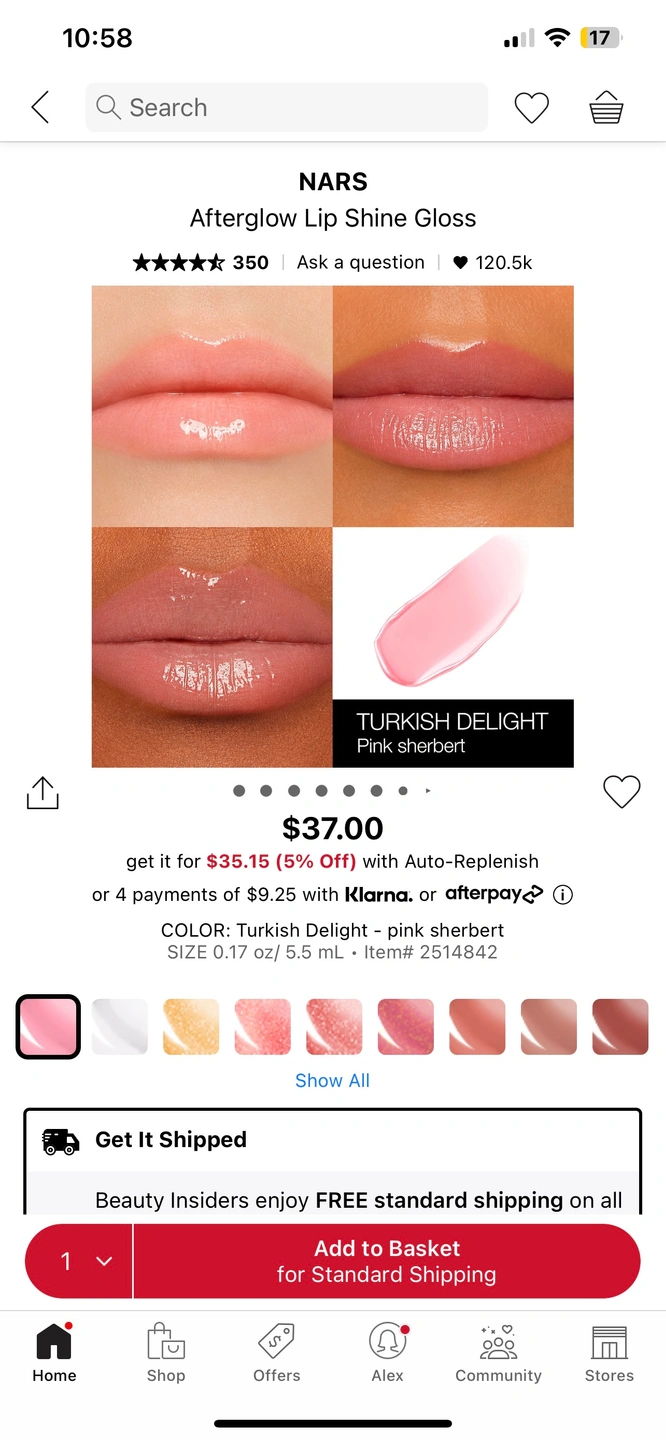Show All color shades
Image resolution: width=666 pixels, height=1440 pixels.
pos(332,1080)
